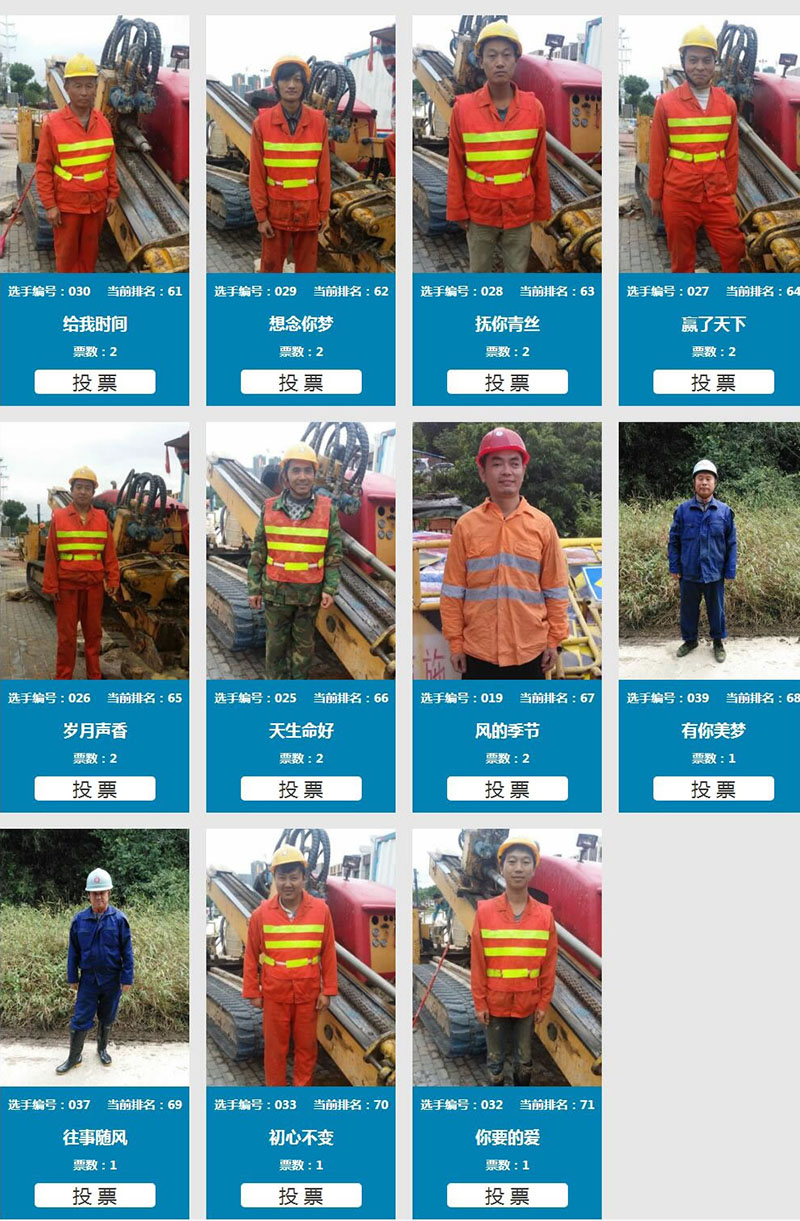Cast a vote for 你要的爱

coord(507,1195)
